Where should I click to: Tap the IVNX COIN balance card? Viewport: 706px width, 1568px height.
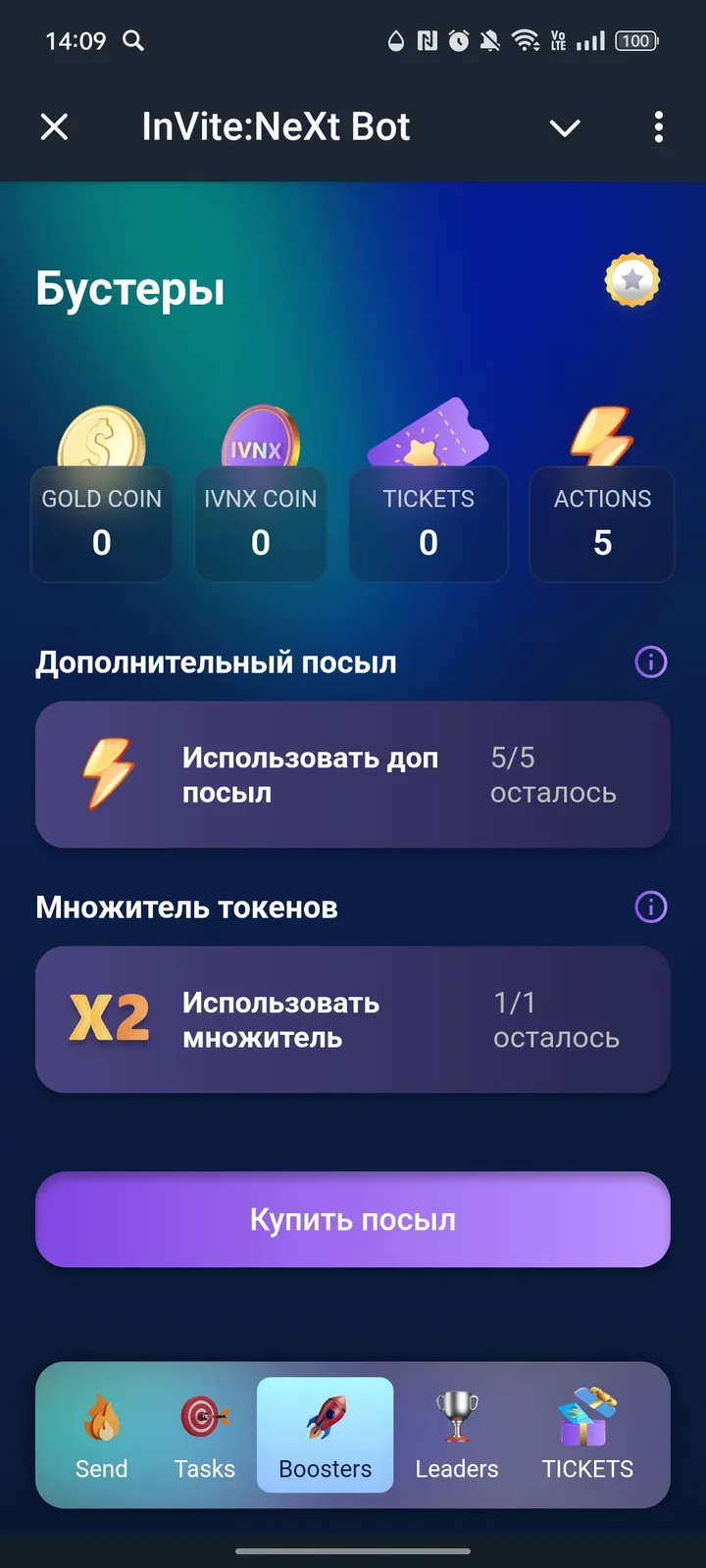pos(260,524)
